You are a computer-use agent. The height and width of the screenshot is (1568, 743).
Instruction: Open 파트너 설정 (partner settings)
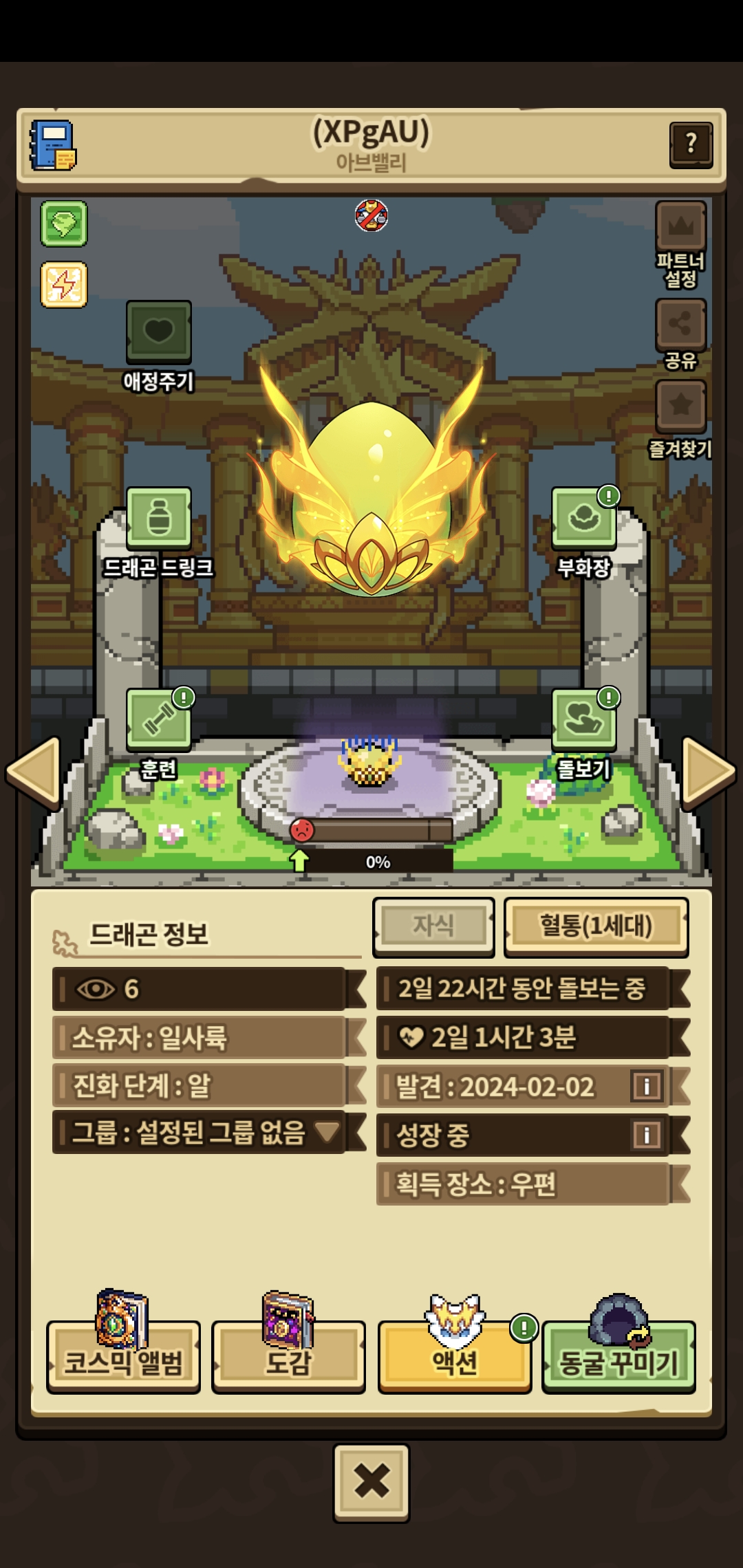click(x=680, y=227)
